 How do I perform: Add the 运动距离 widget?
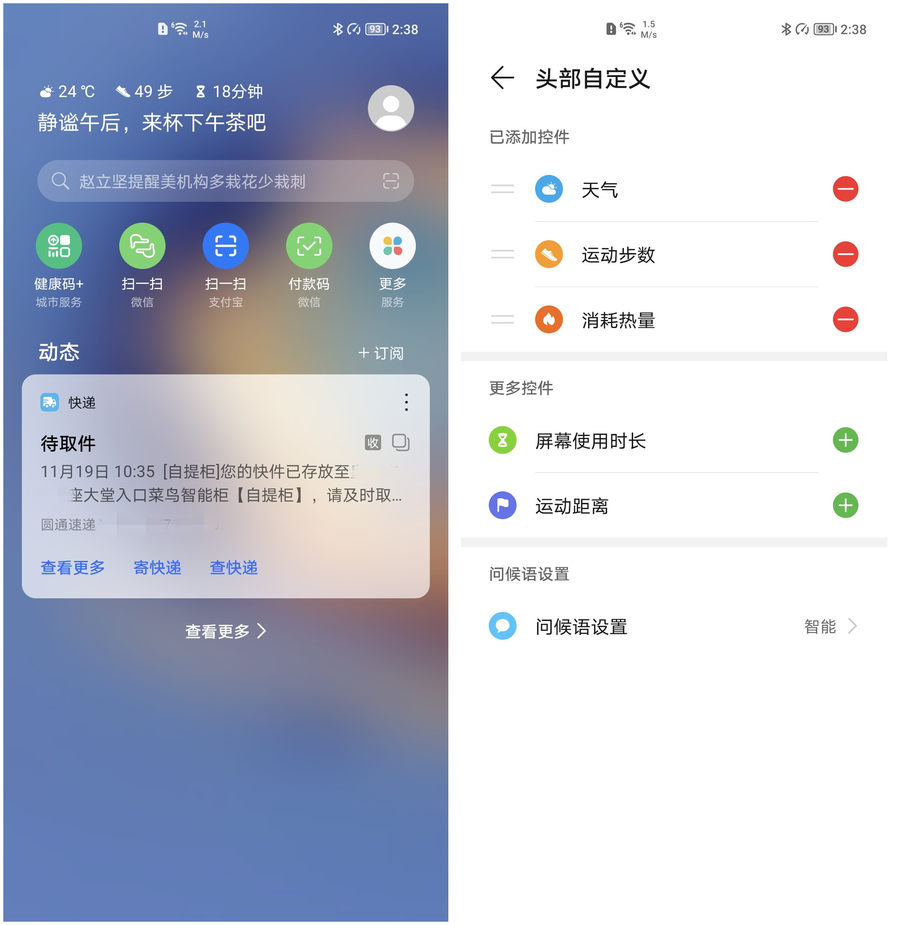click(x=845, y=506)
